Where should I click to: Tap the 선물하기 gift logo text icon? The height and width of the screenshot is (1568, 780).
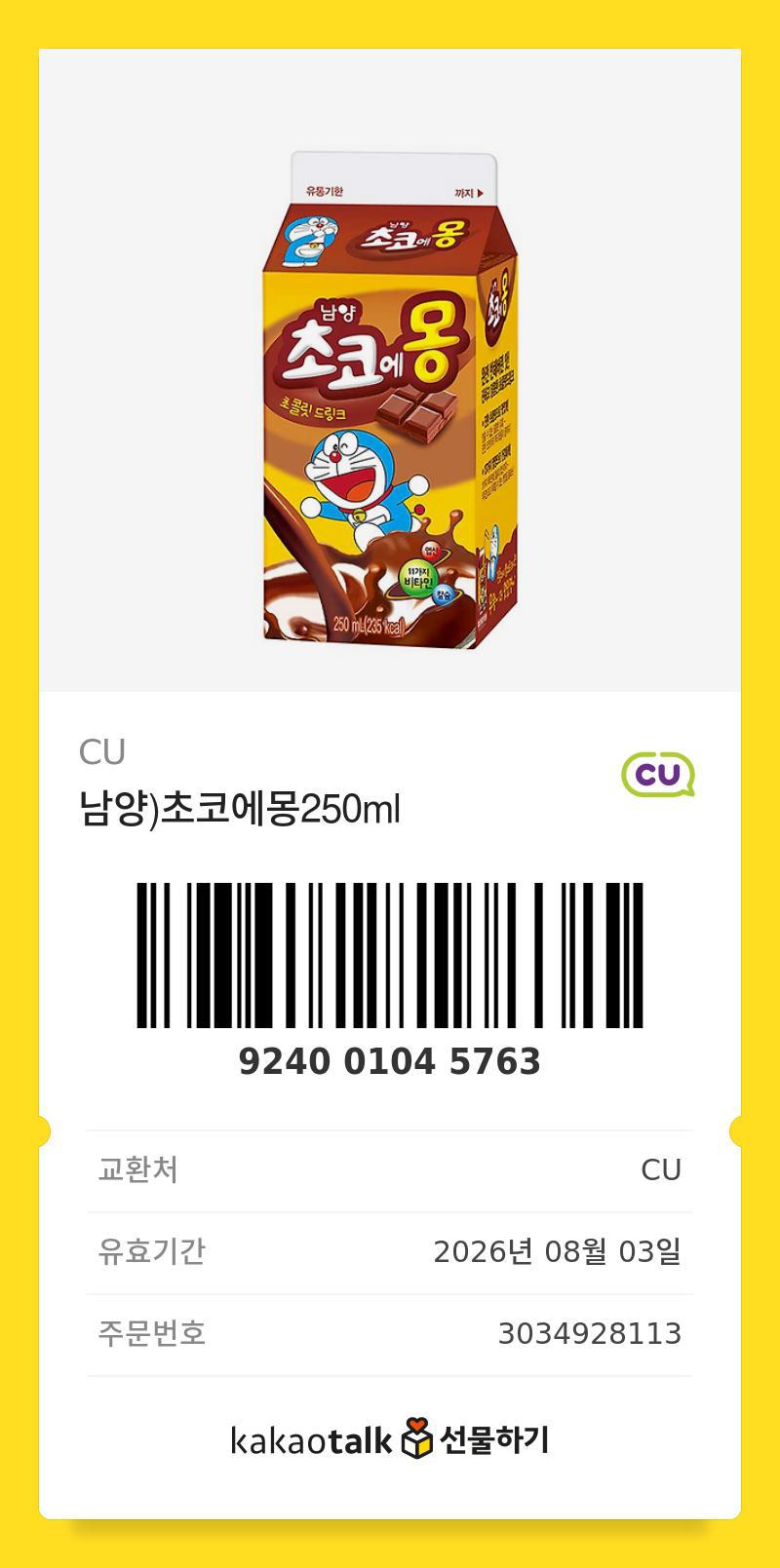(x=492, y=1440)
